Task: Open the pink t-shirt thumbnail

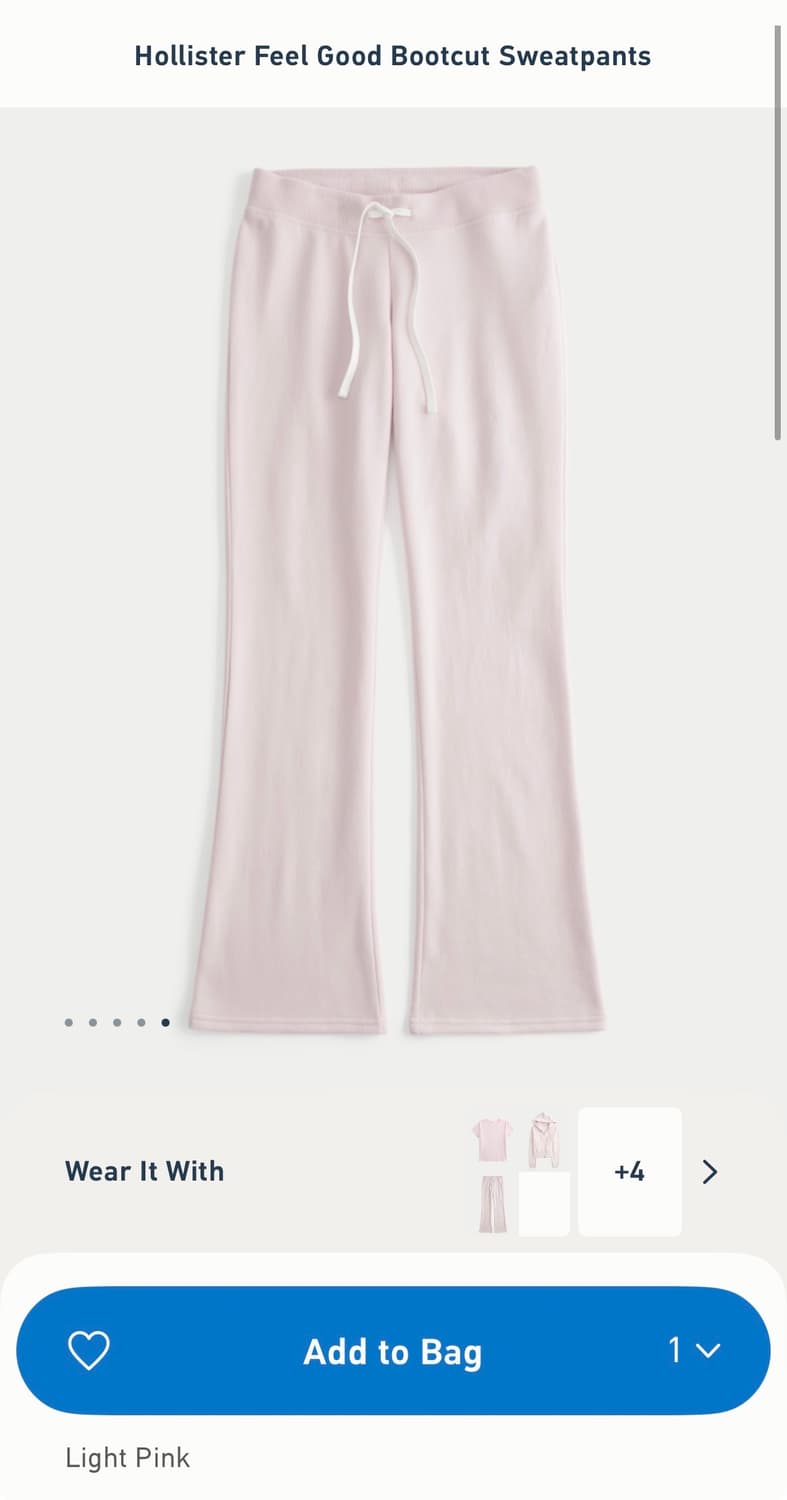Action: [493, 1139]
